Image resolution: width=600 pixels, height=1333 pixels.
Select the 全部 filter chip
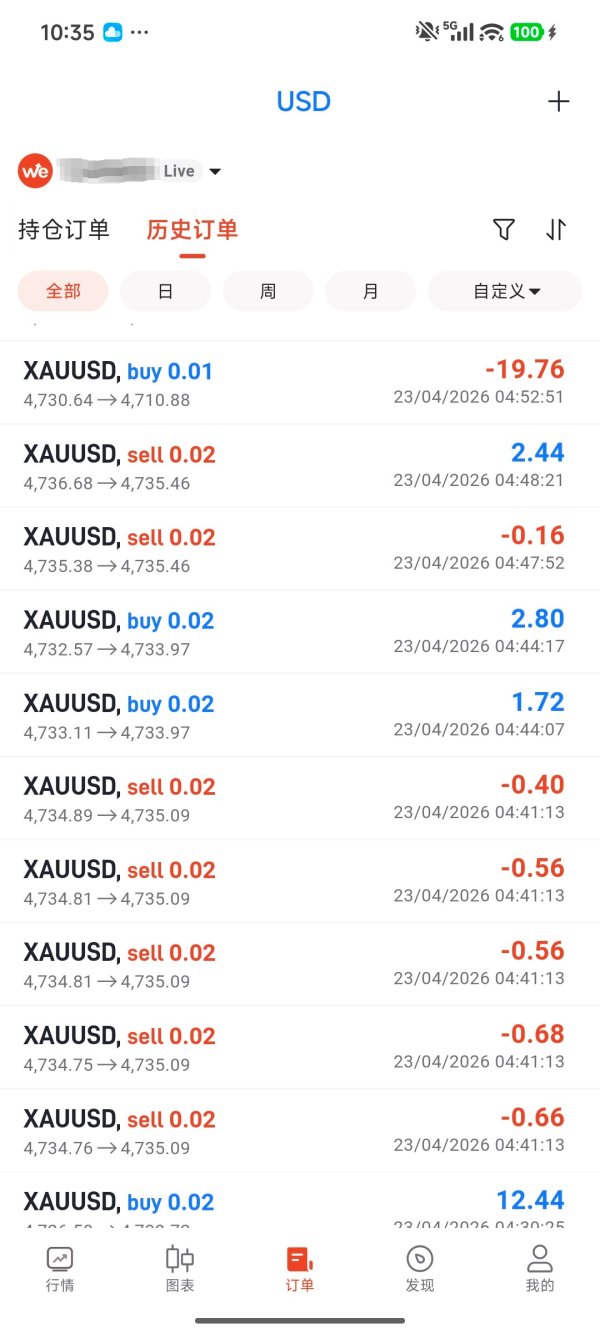coord(63,291)
